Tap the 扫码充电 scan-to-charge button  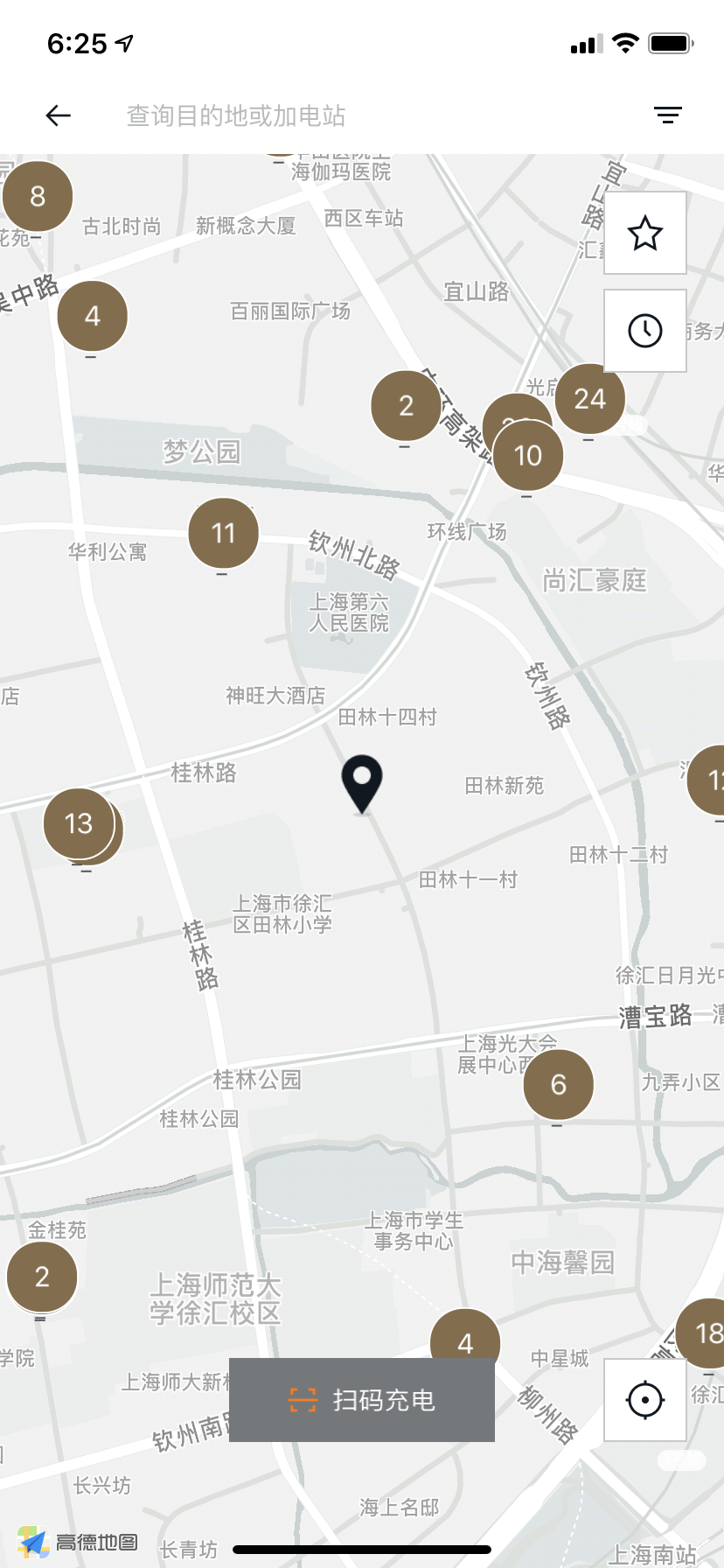[362, 1400]
